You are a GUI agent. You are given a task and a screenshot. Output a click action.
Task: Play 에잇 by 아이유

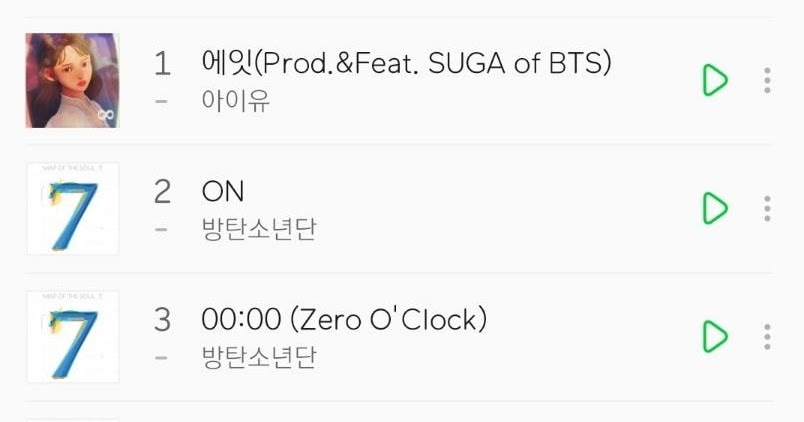pos(714,80)
